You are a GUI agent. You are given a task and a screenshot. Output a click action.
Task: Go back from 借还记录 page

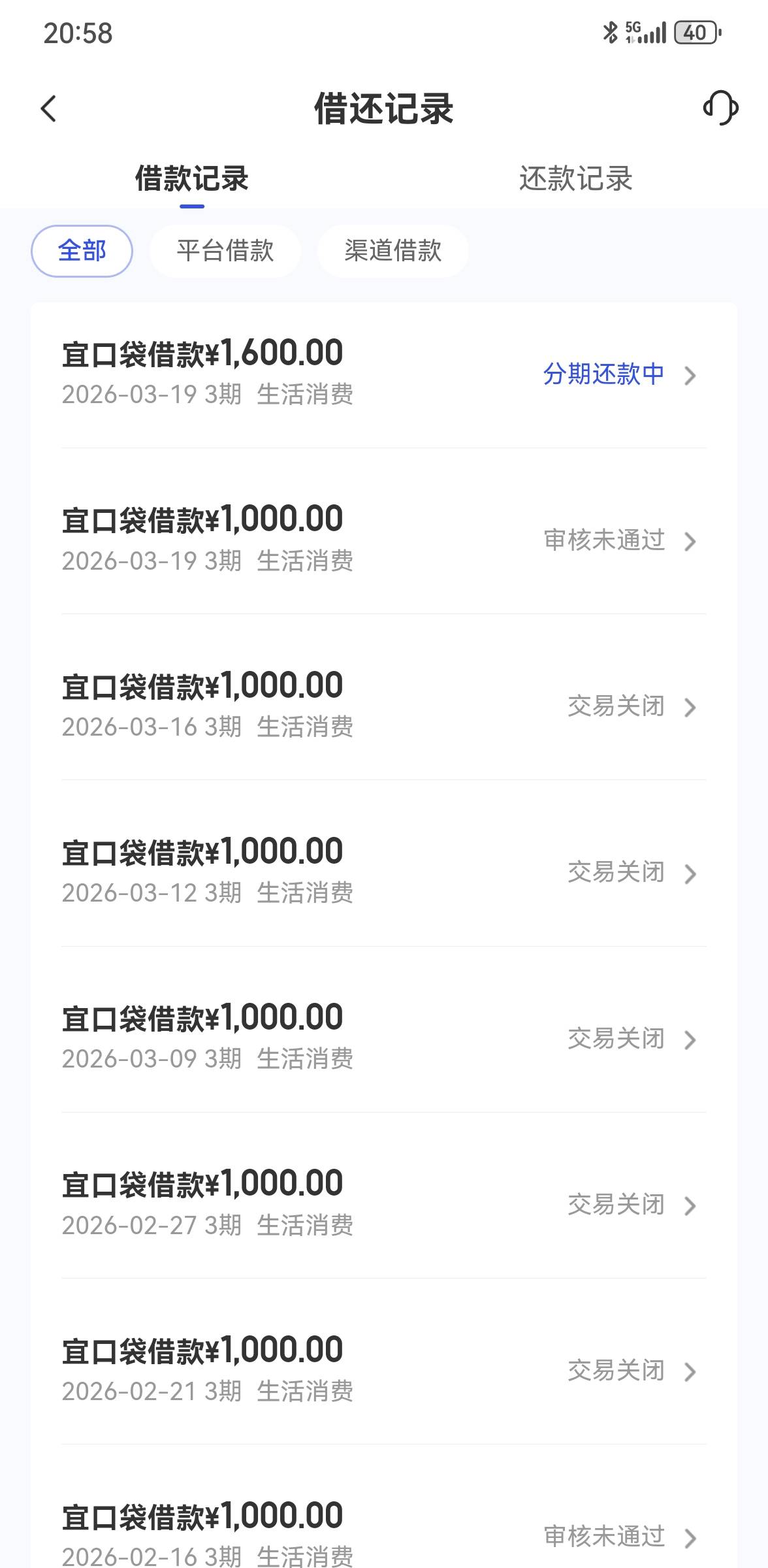tap(49, 108)
